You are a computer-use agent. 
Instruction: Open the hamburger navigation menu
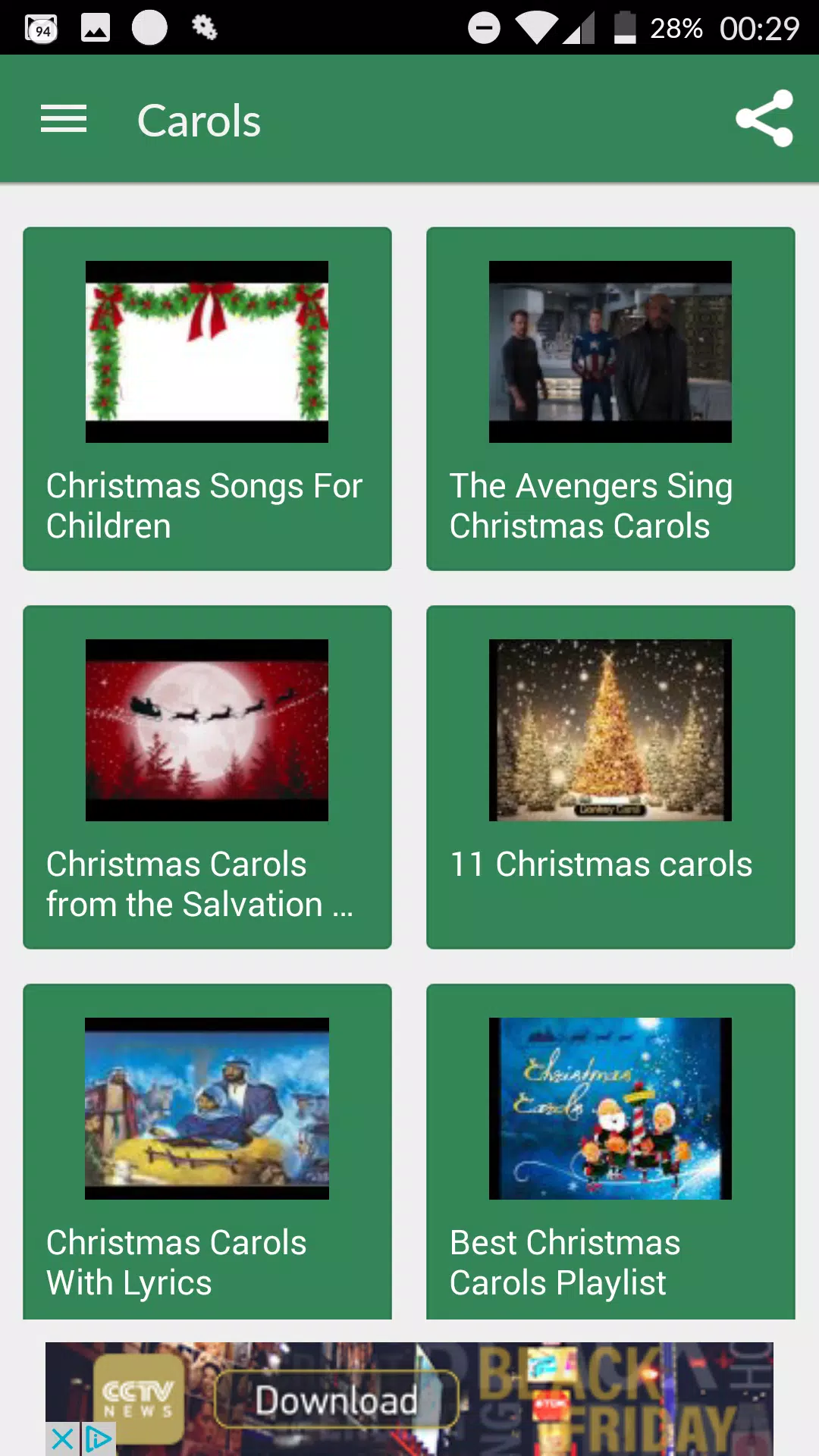coord(64,119)
